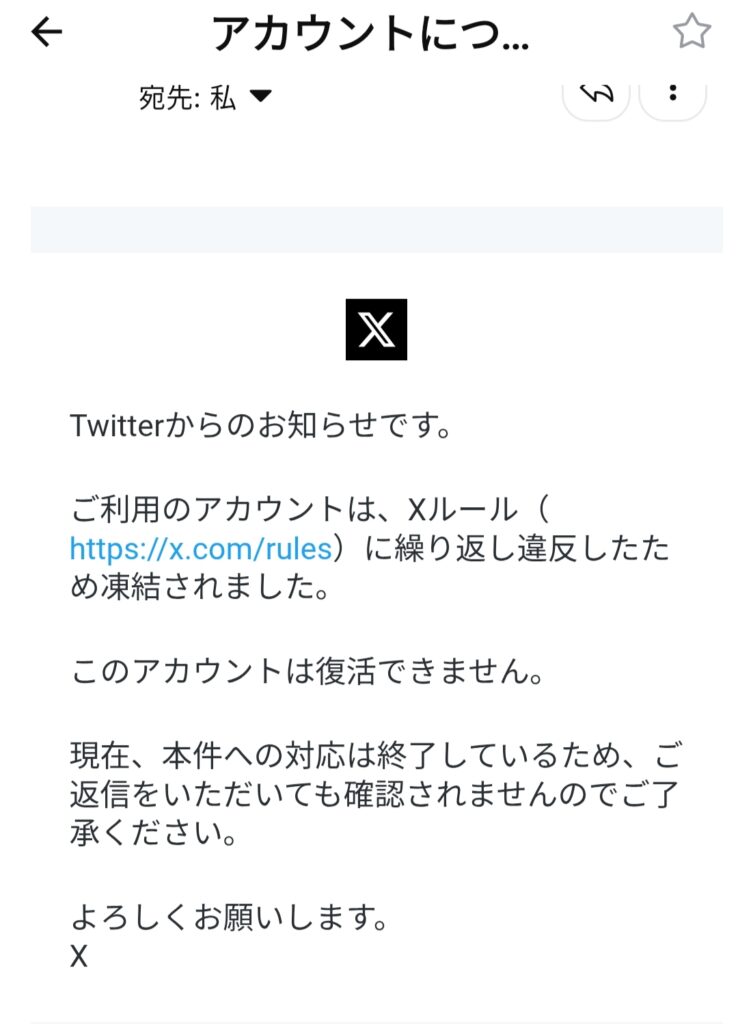Open the https://x.com/rules link
The height and width of the screenshot is (1024, 738).
(x=200, y=547)
